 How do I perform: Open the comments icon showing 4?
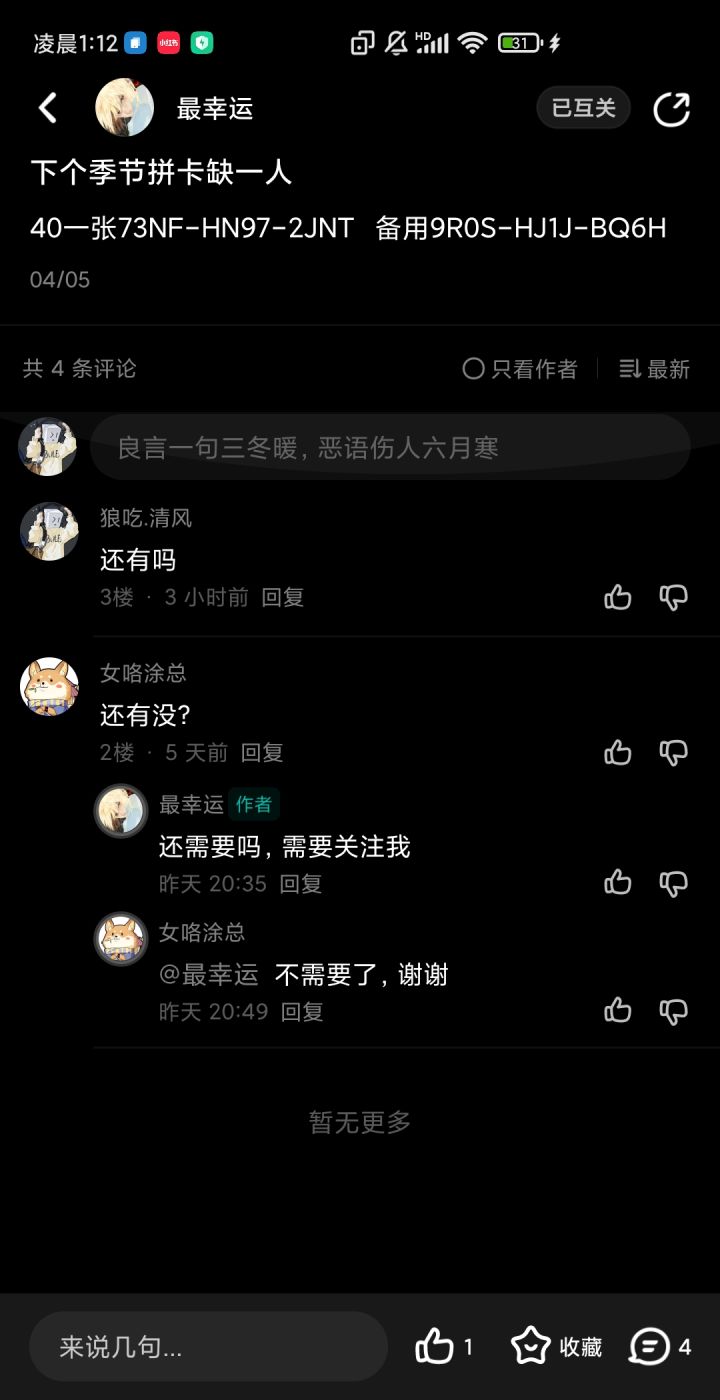point(652,1347)
